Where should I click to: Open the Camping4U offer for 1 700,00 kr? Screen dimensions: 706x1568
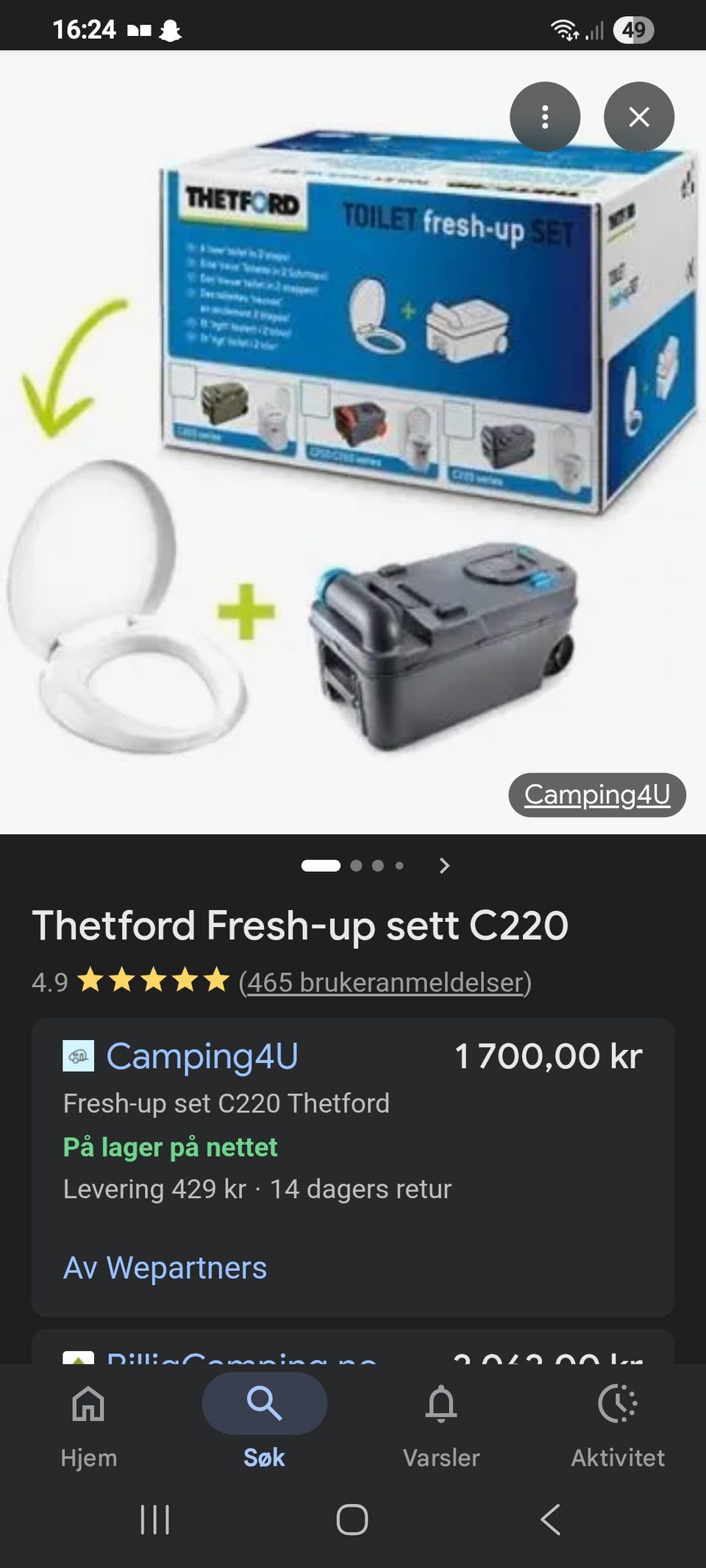(x=202, y=1056)
